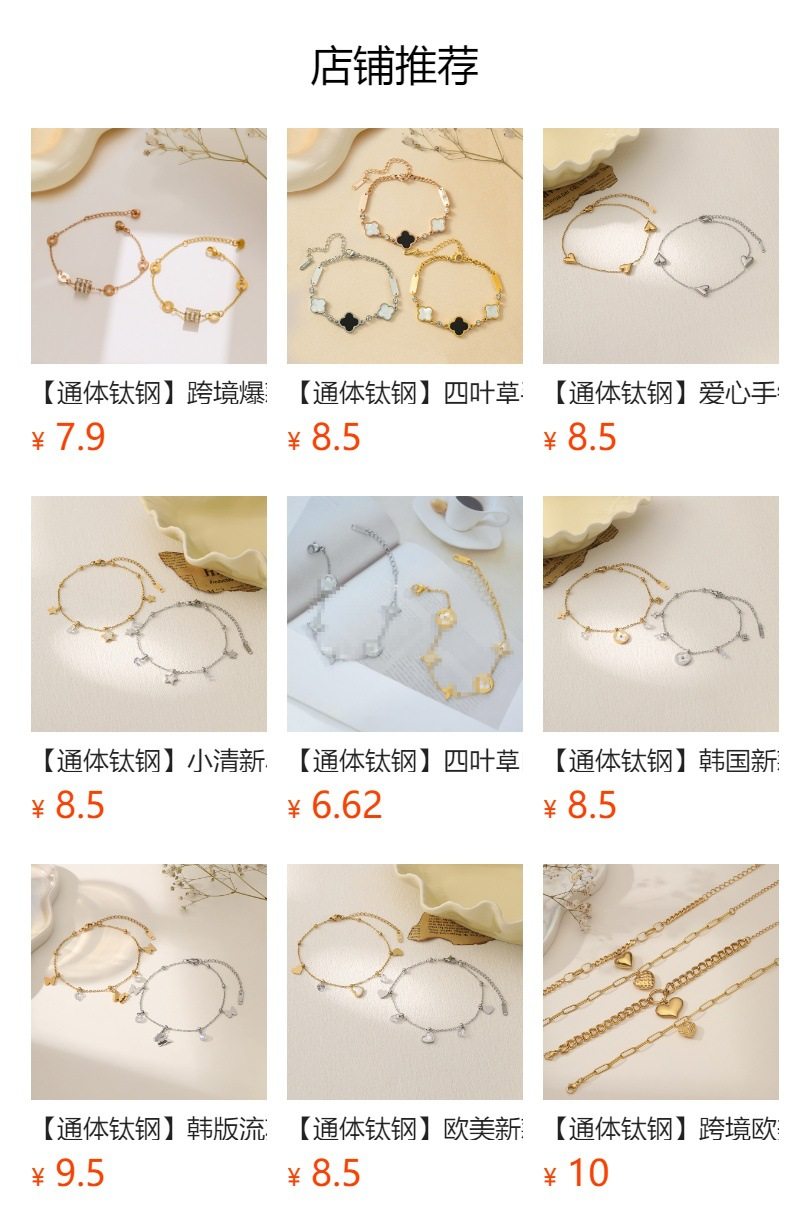Image resolution: width=790 pixels, height=1232 pixels.
Task: Select the 小清新 star bracelet product
Action: click(x=148, y=614)
